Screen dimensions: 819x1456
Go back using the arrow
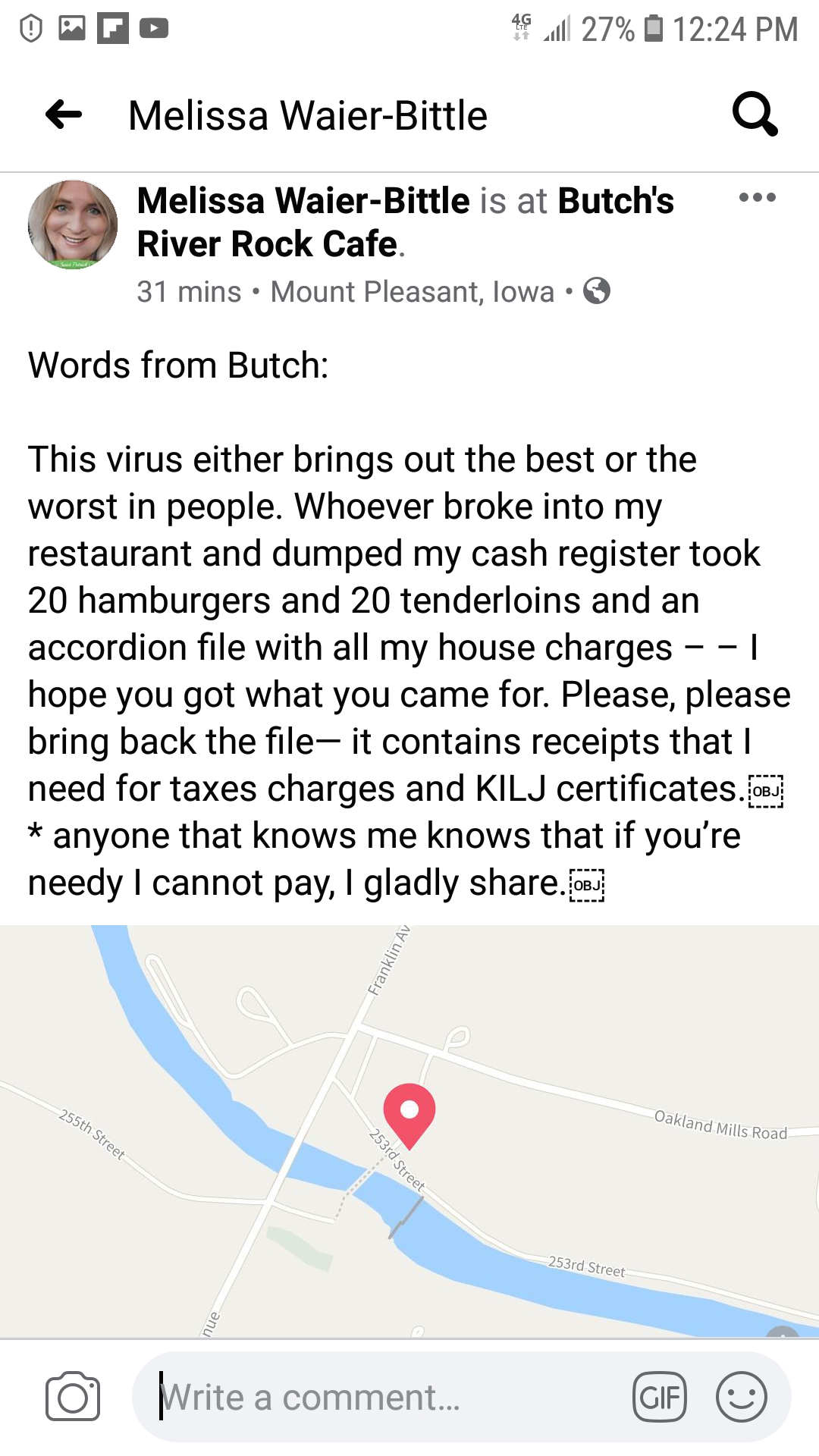tap(64, 115)
